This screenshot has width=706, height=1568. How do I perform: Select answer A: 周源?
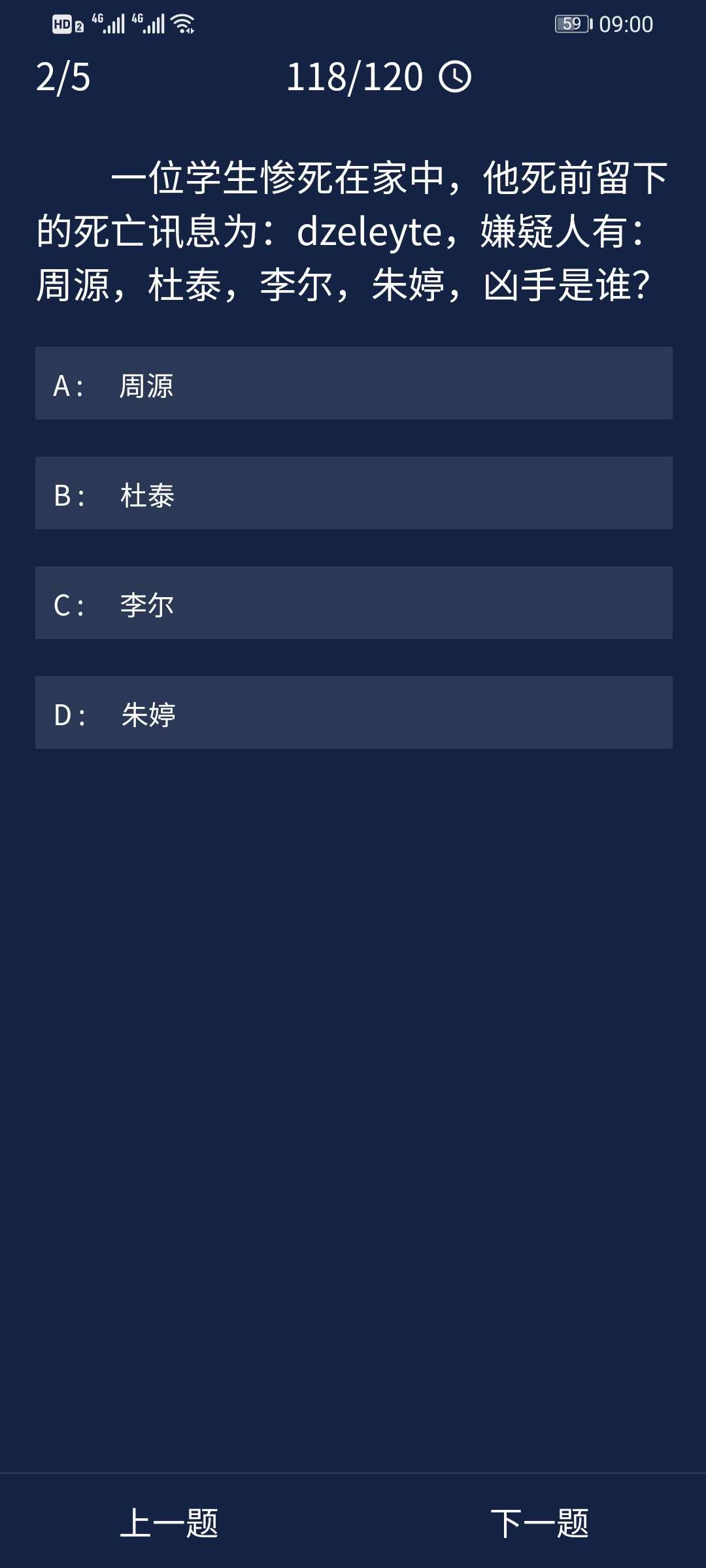click(353, 384)
